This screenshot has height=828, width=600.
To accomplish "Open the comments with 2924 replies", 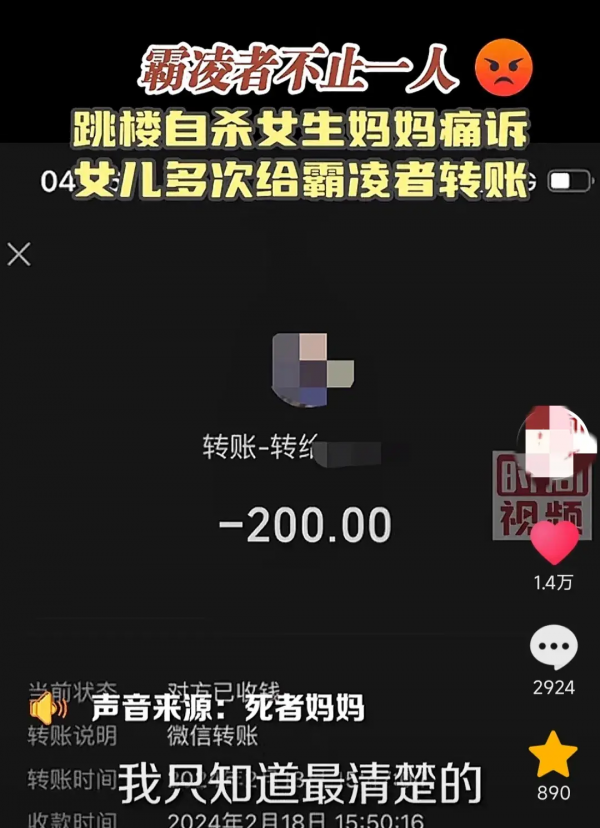I will [x=553, y=648].
